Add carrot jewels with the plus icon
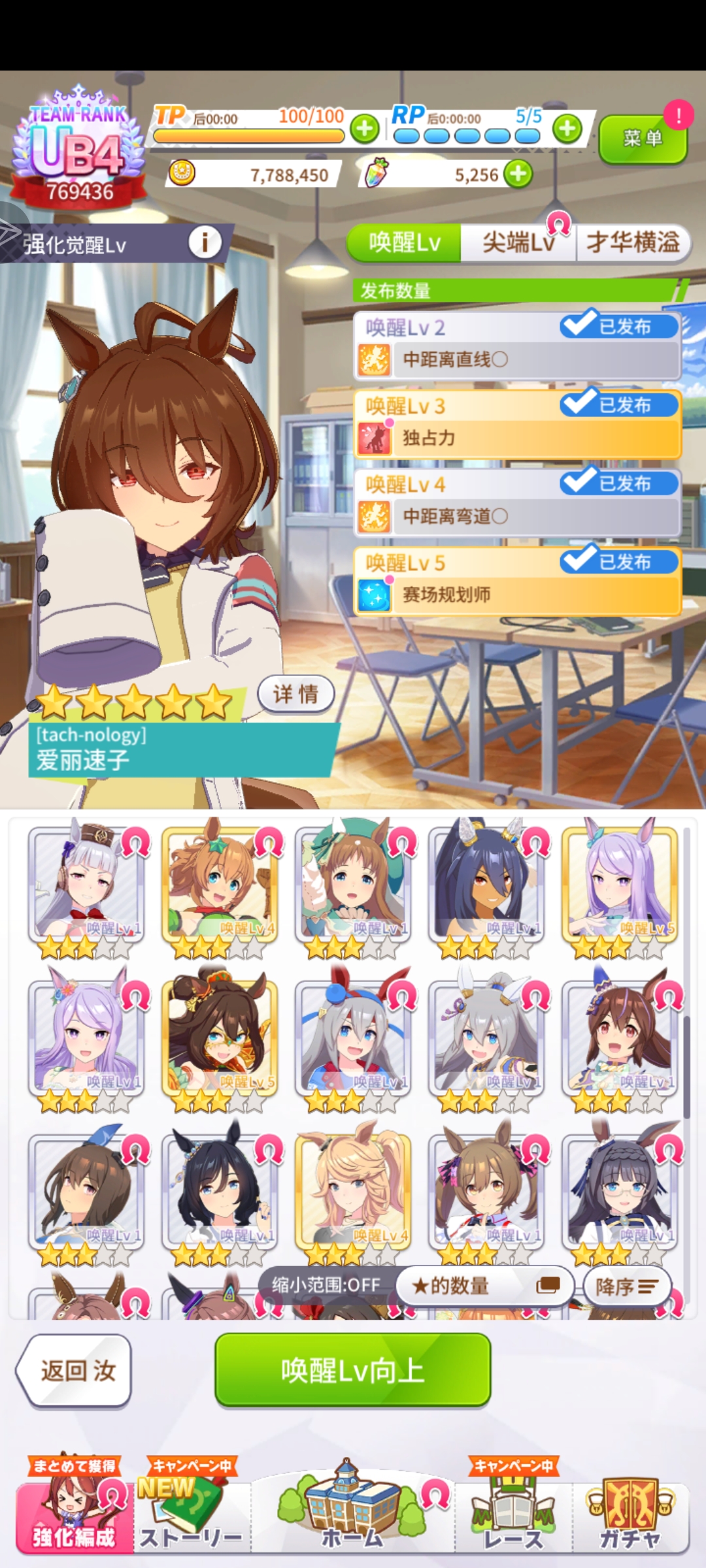The height and width of the screenshot is (1568, 706). tap(519, 174)
